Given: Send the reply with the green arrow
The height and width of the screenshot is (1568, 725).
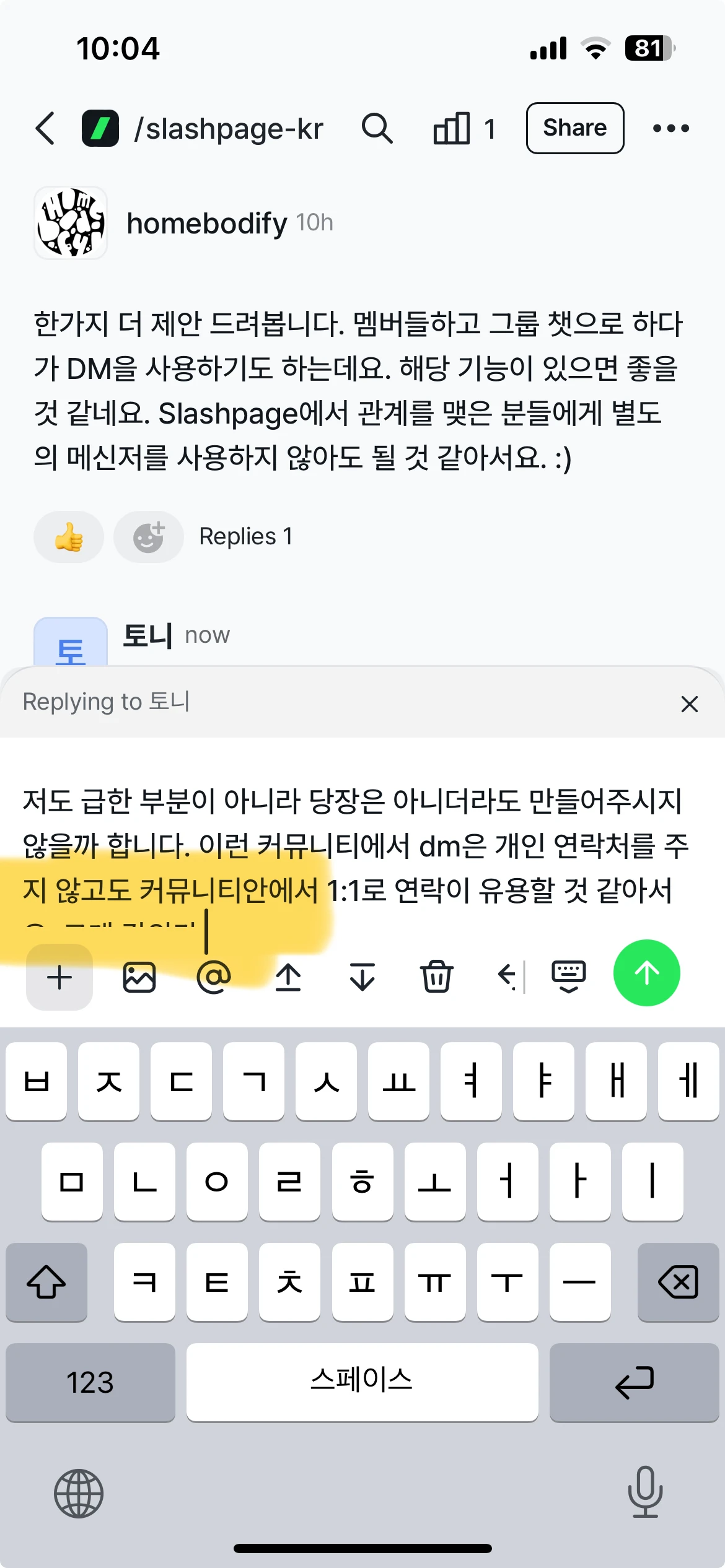Looking at the screenshot, I should [646, 973].
